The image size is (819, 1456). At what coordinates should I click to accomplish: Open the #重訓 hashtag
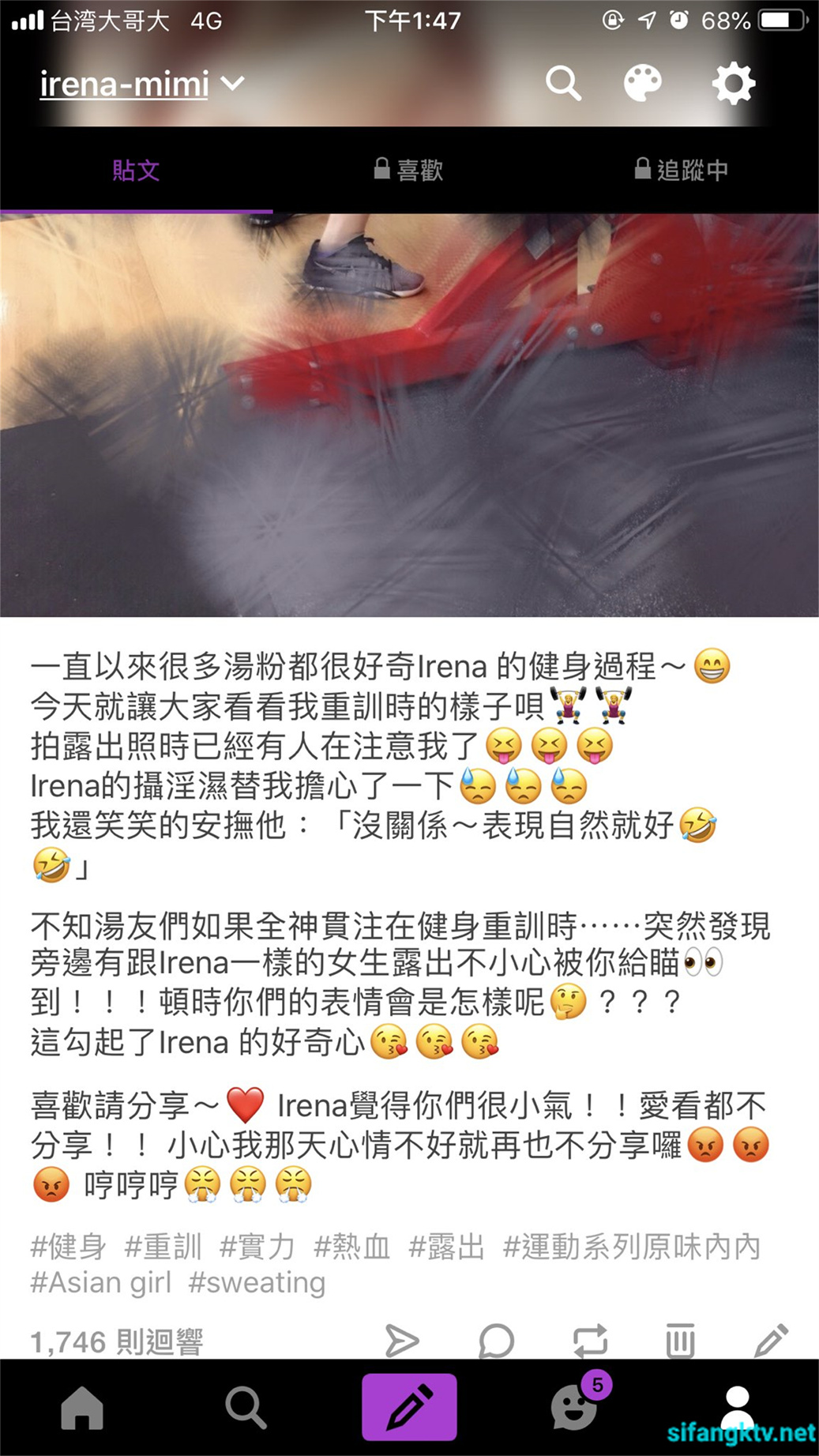point(163,1247)
